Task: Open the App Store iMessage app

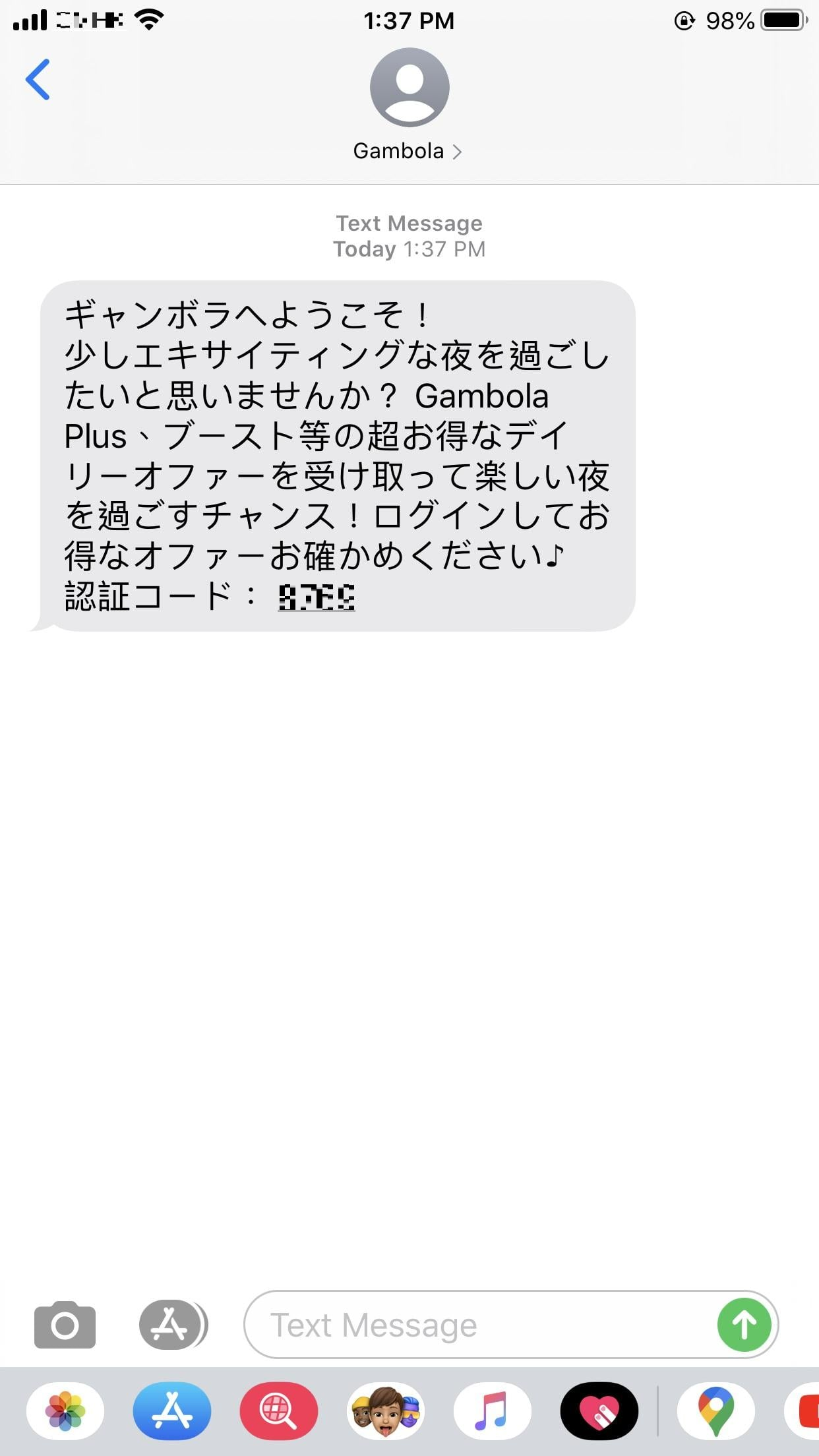Action: (171, 1410)
